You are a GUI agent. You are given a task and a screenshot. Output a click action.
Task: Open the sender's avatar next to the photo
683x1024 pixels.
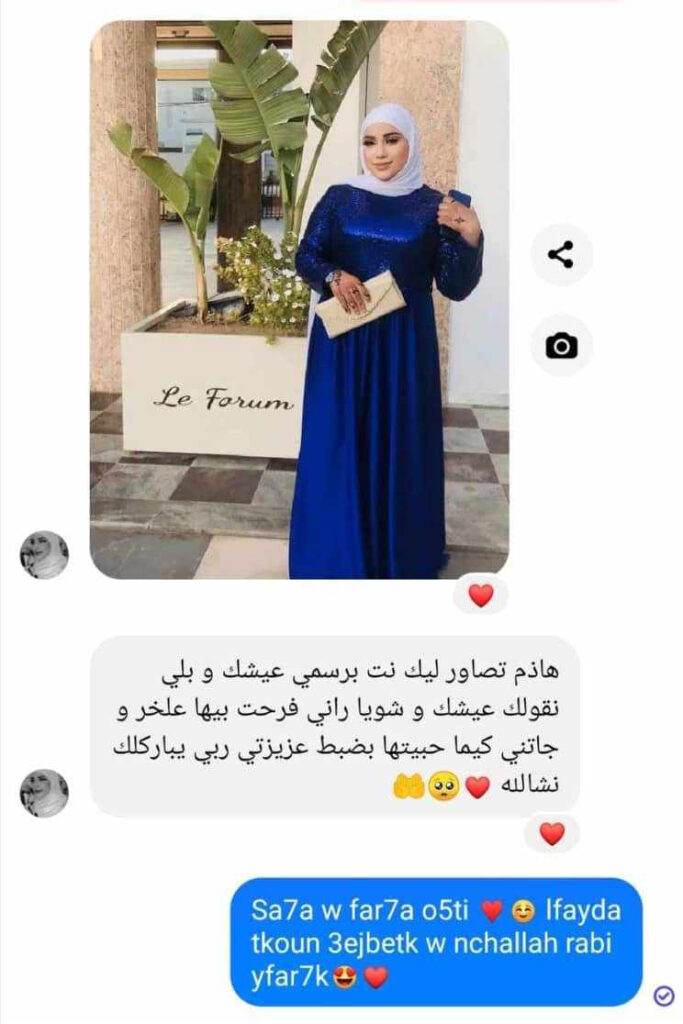[44, 555]
